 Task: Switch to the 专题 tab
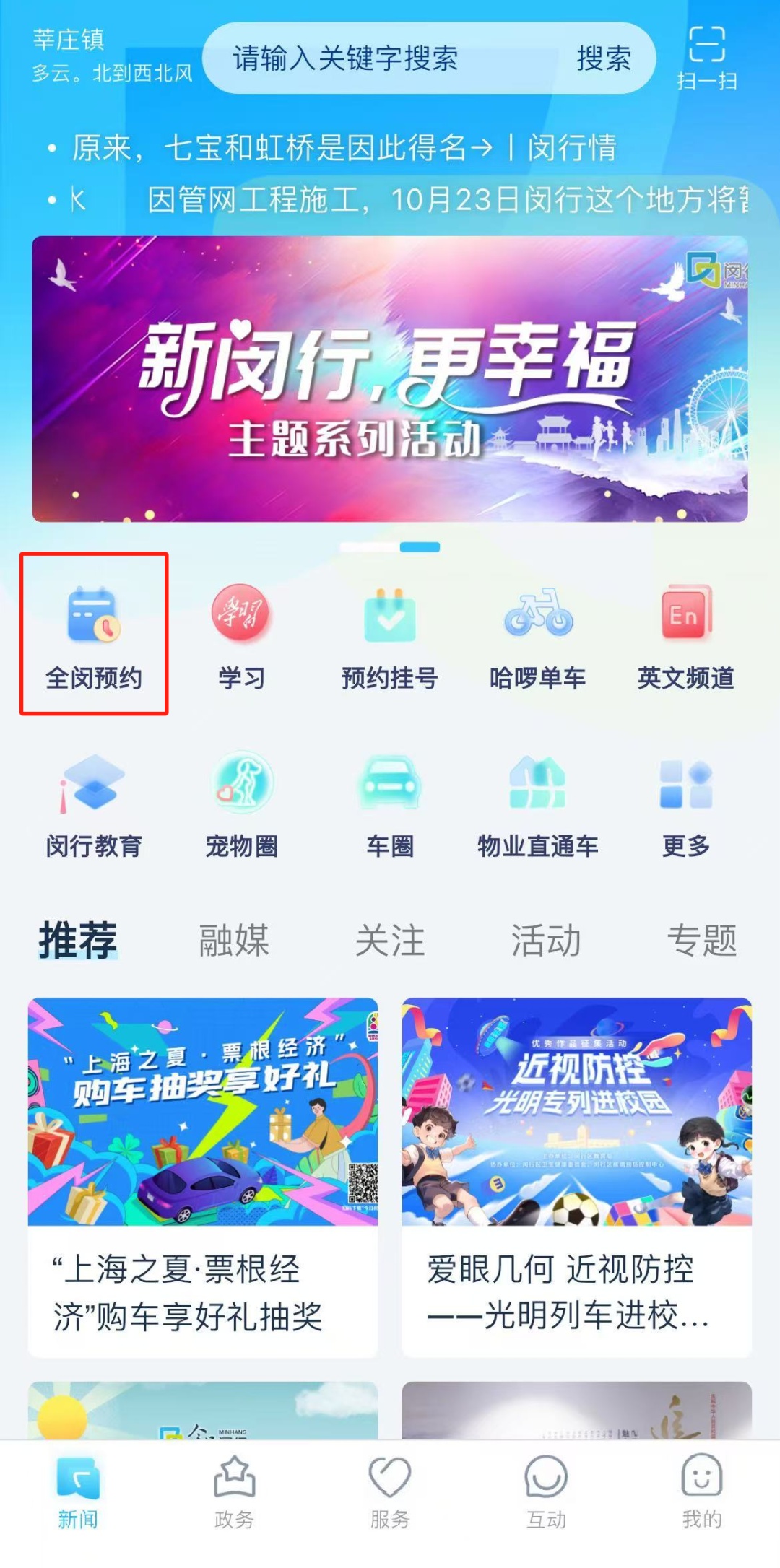(x=702, y=940)
